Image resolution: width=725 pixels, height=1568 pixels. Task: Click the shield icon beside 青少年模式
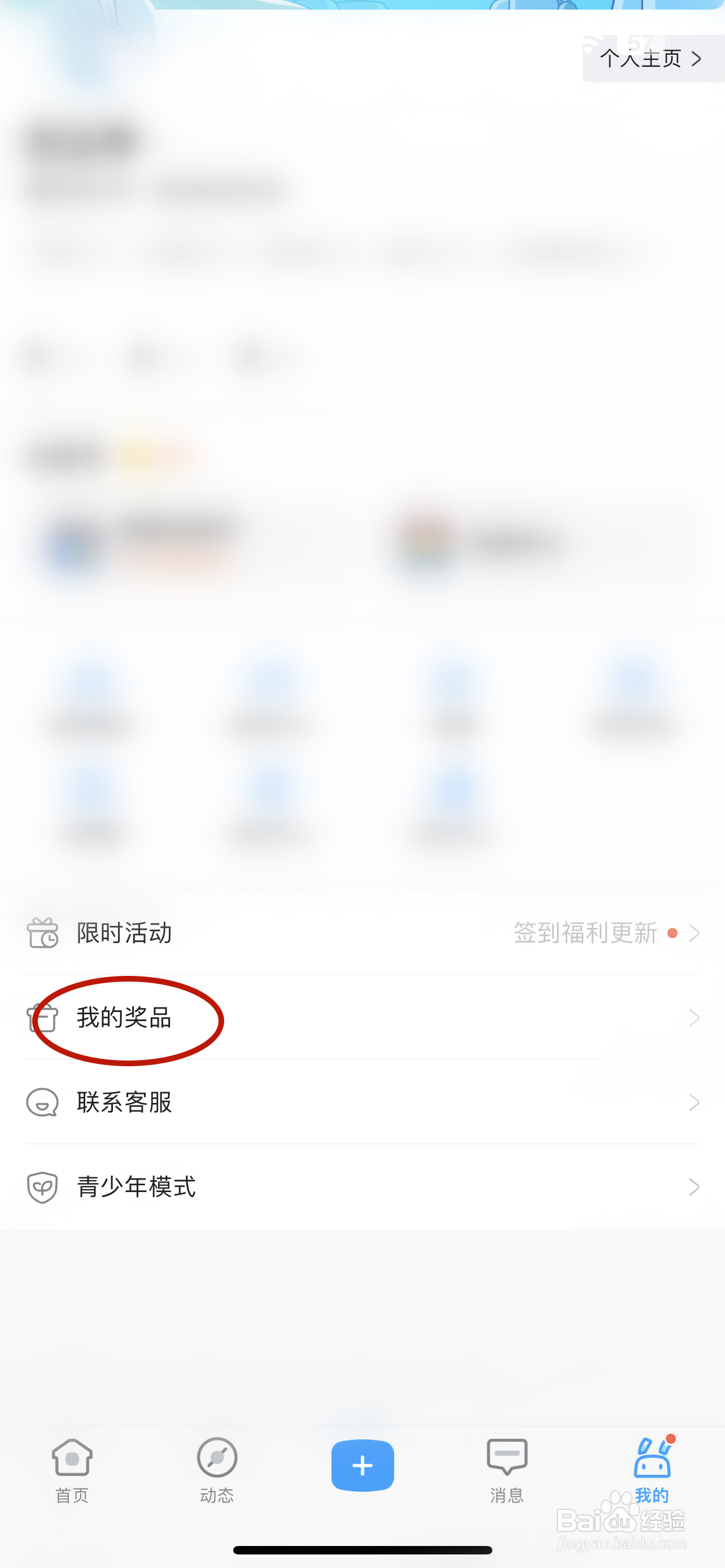click(x=41, y=1186)
